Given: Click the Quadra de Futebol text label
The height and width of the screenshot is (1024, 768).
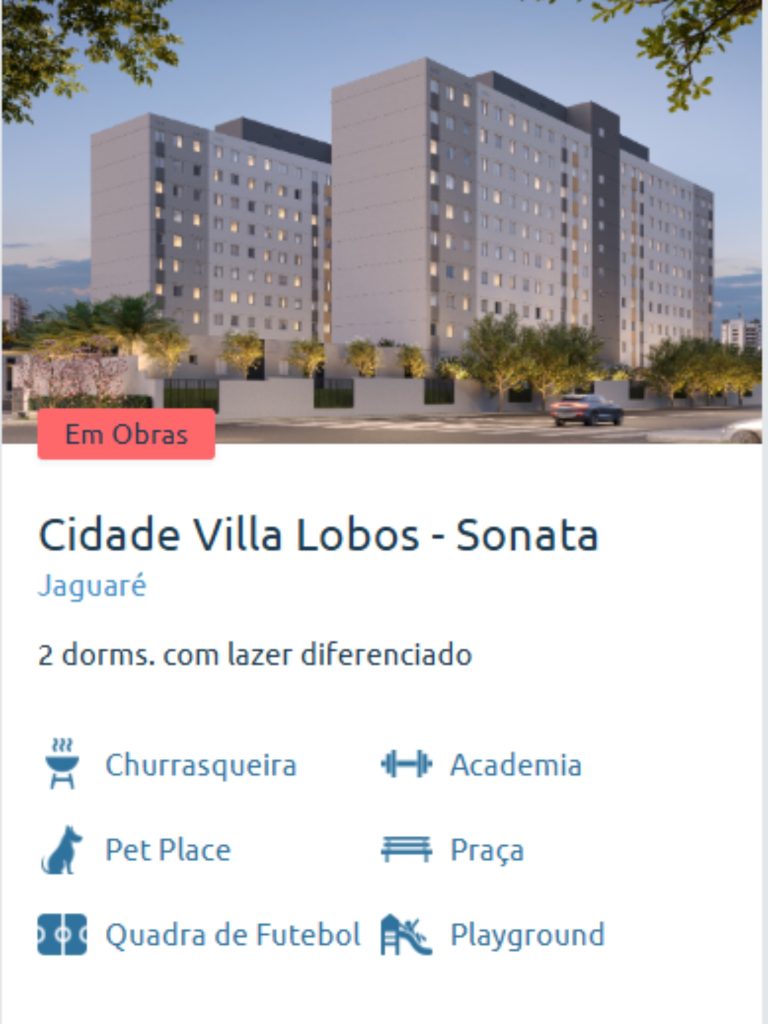Looking at the screenshot, I should click(x=233, y=934).
